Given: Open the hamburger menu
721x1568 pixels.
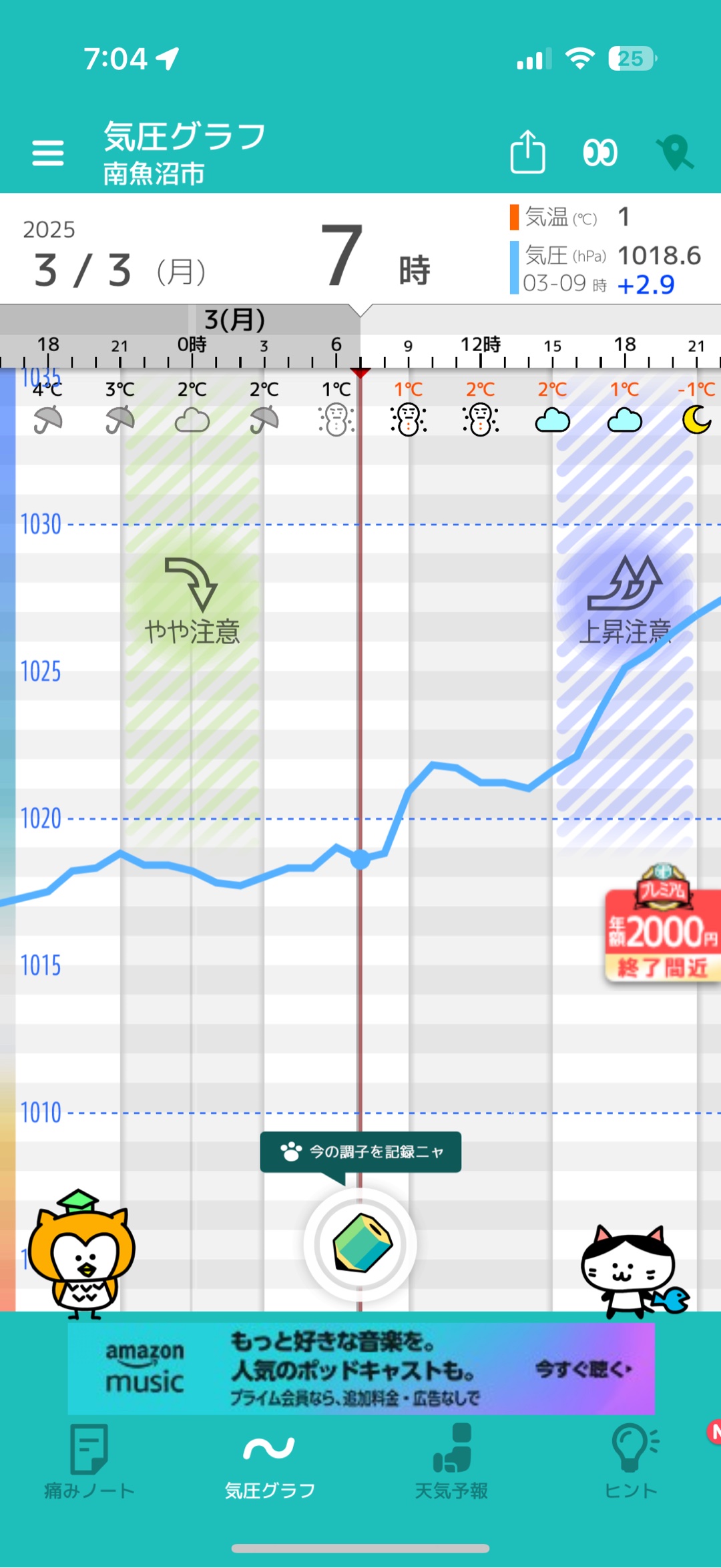Looking at the screenshot, I should coord(48,153).
